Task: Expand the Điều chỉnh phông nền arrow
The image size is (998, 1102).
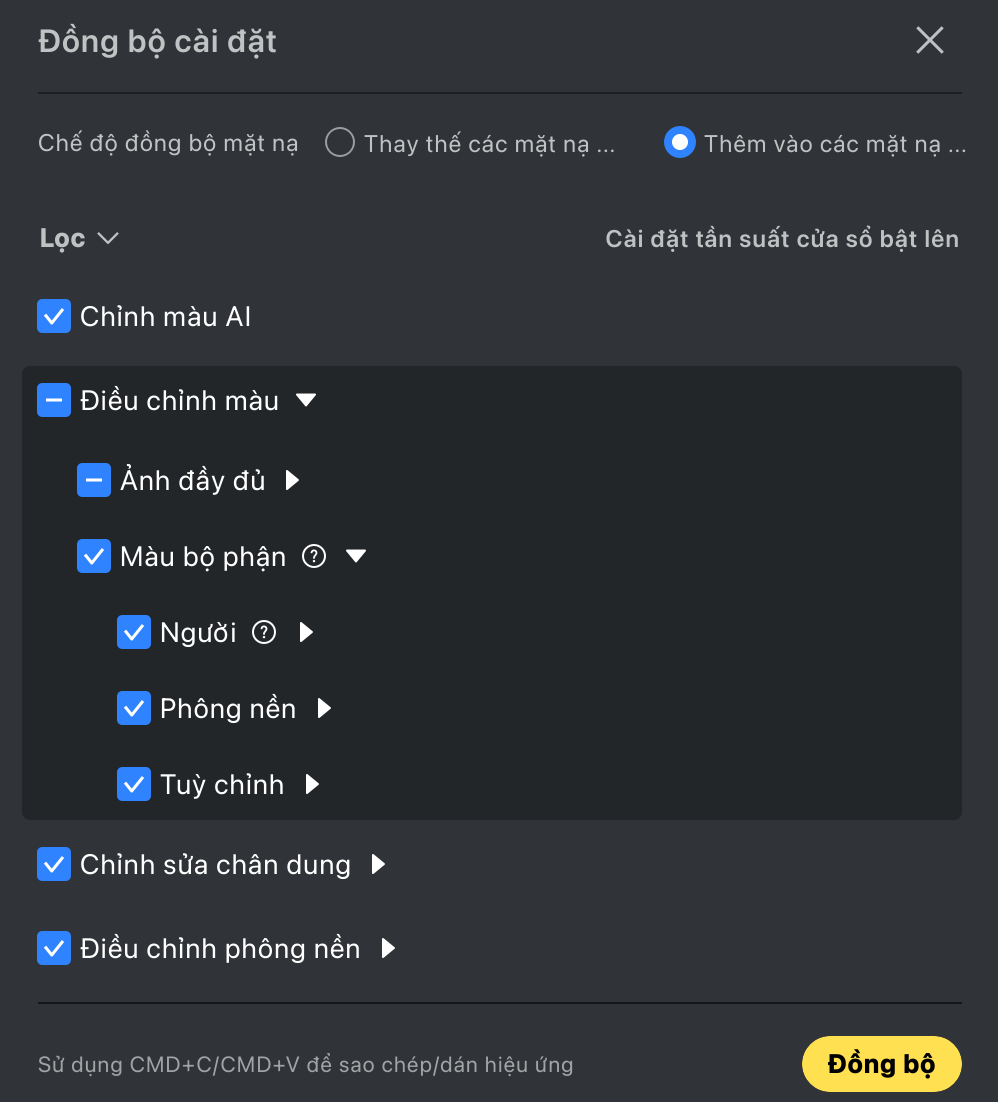Action: click(x=389, y=948)
